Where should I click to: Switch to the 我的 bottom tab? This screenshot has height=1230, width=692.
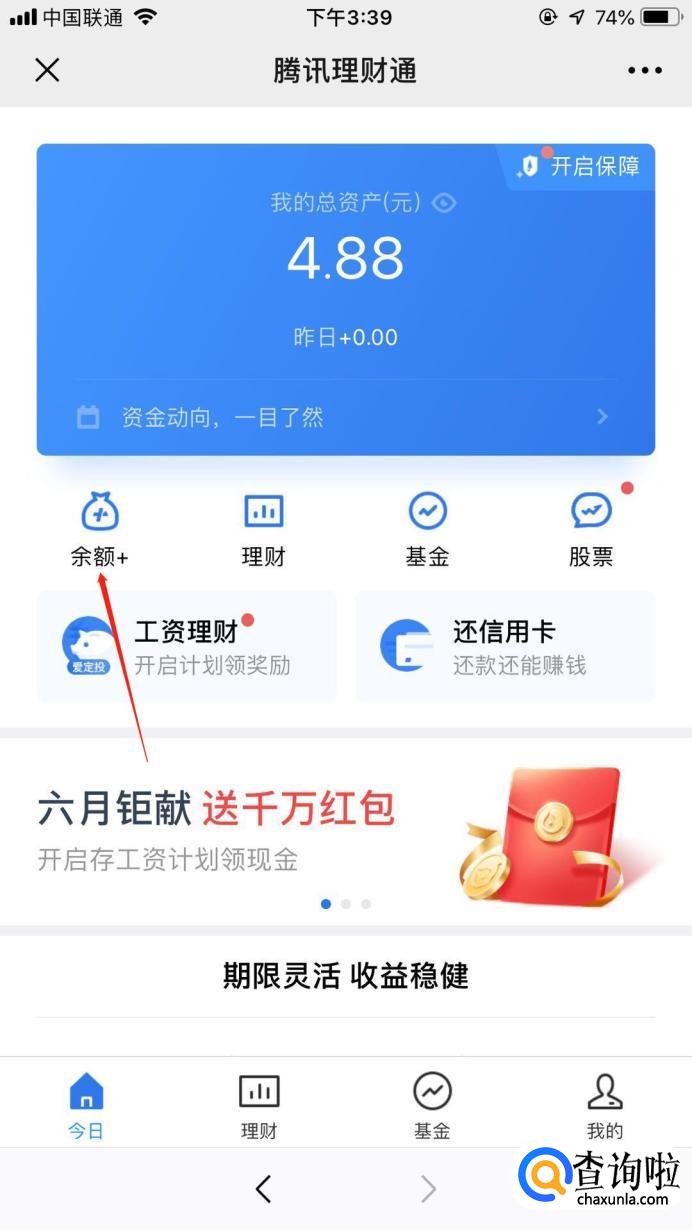(x=605, y=1106)
